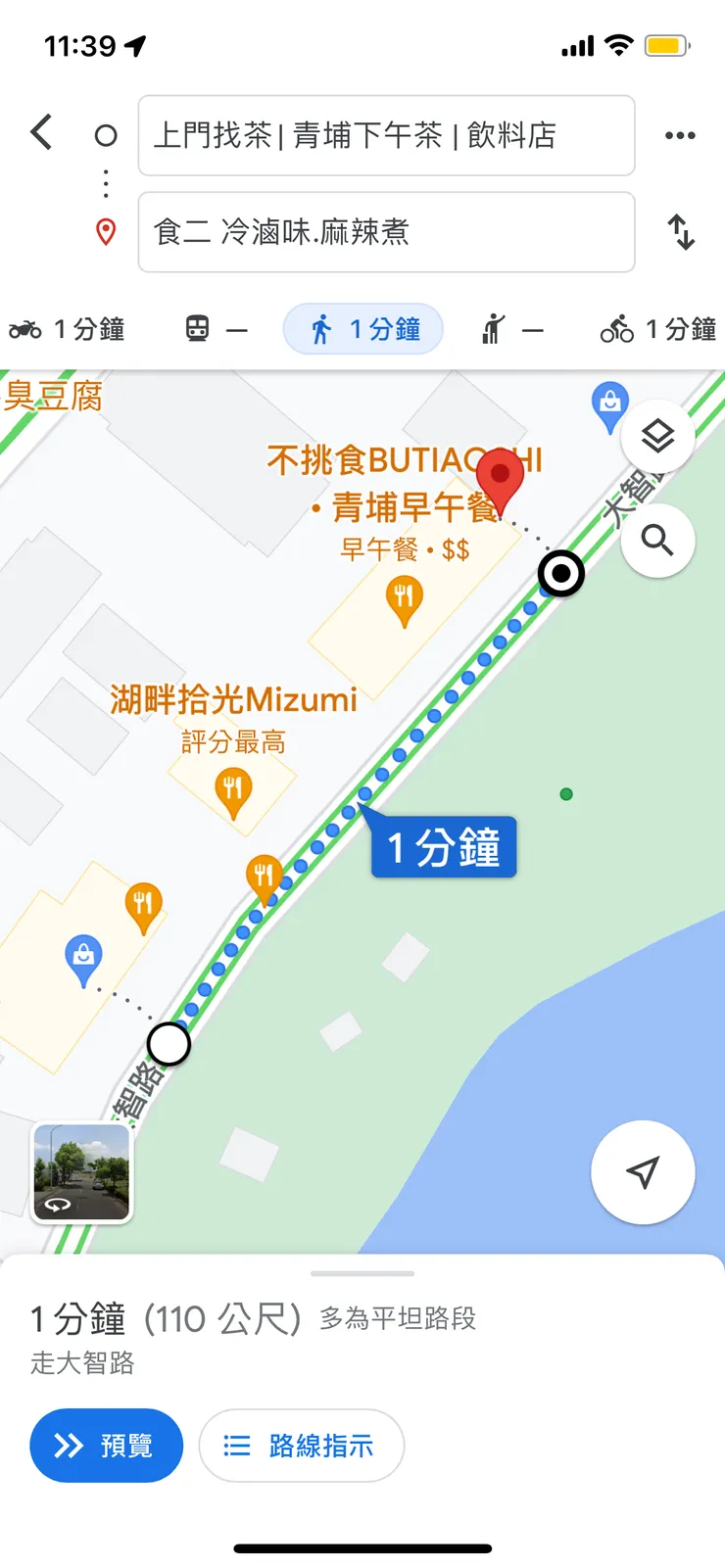Image resolution: width=725 pixels, height=1568 pixels.
Task: Select the 湖畔拾光Mizumi restaurant pin
Action: click(233, 788)
